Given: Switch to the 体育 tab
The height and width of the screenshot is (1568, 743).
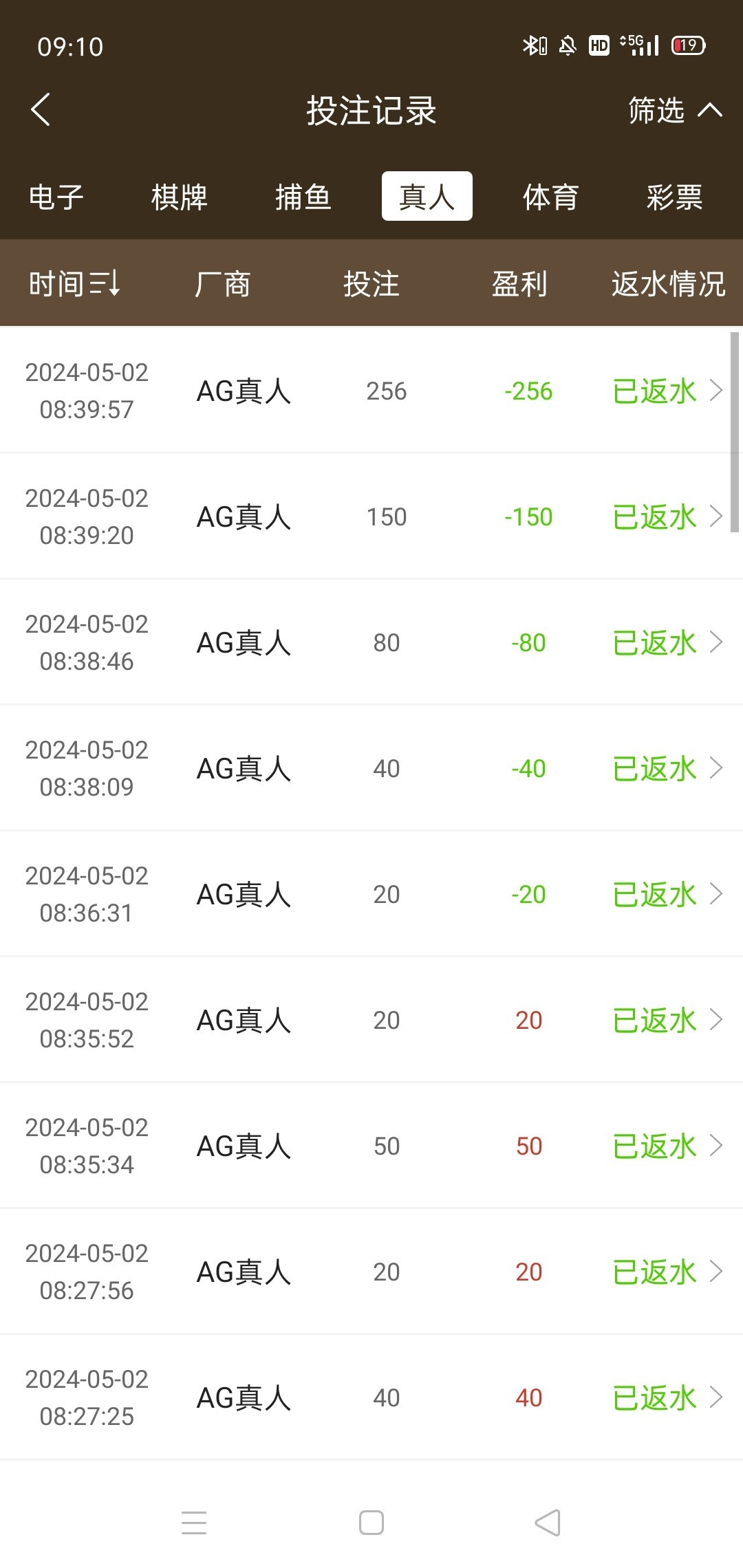Looking at the screenshot, I should click(x=550, y=197).
